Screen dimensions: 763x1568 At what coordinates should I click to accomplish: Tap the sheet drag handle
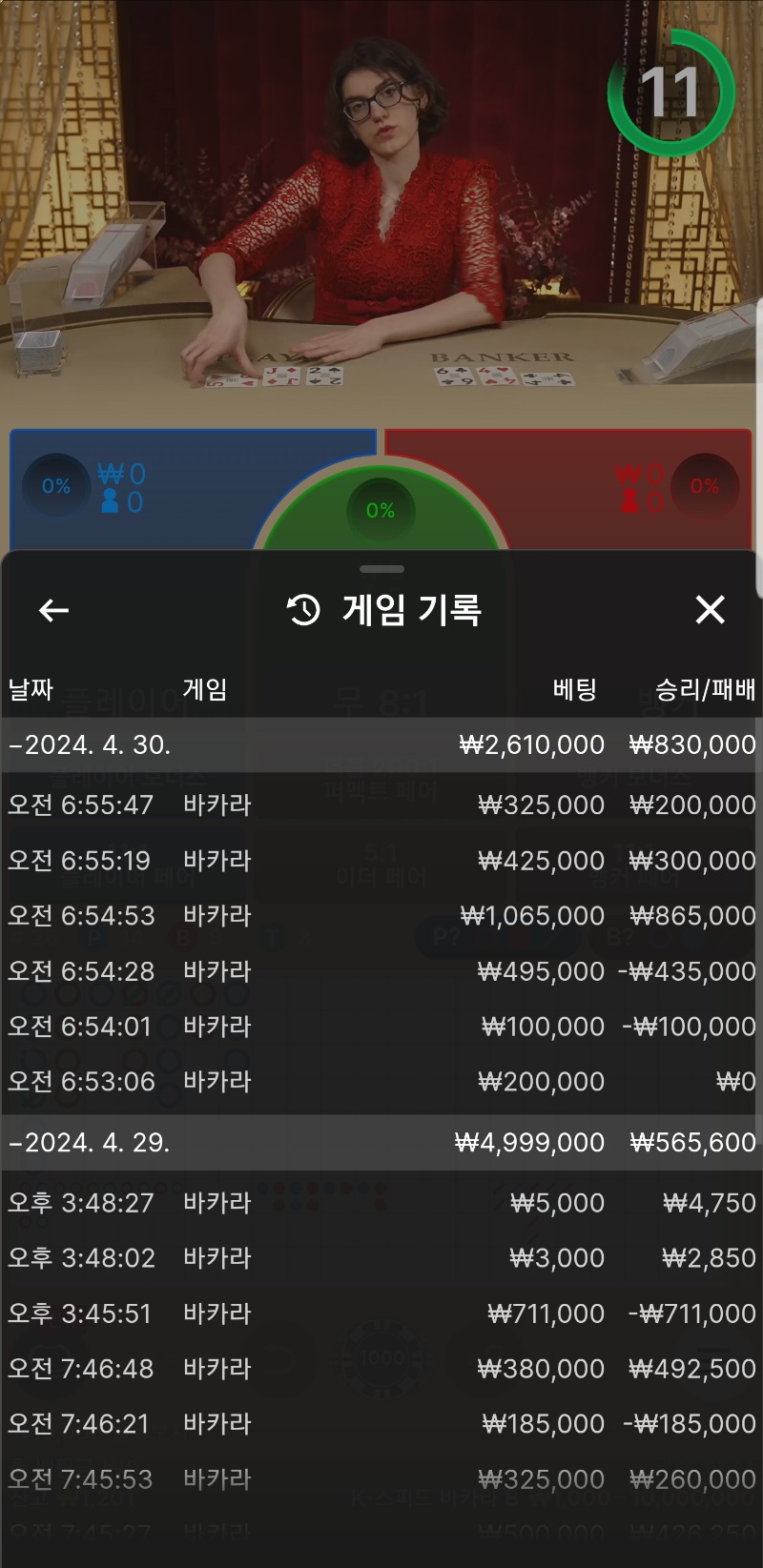tap(381, 569)
